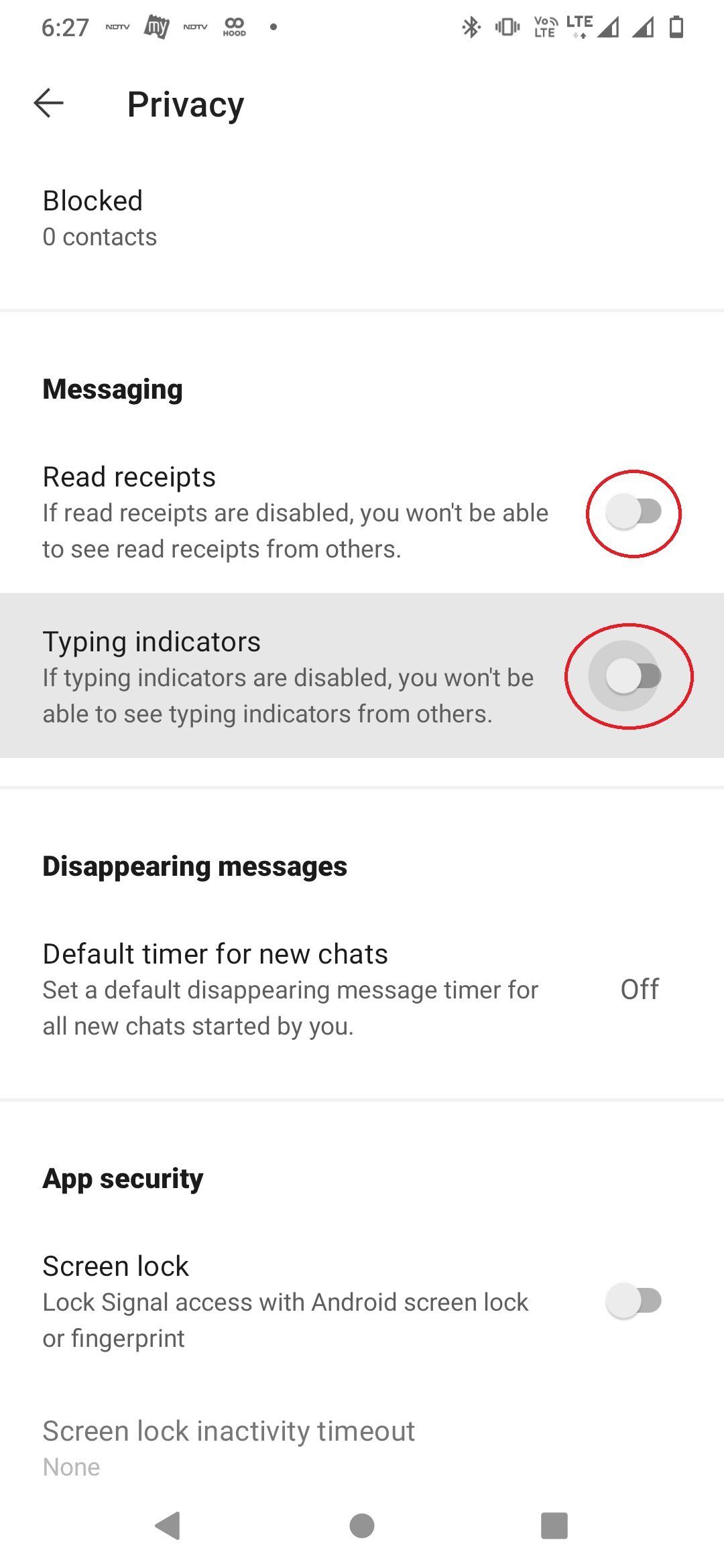The width and height of the screenshot is (724, 1568).
Task: Turn on Typing indicators
Action: click(633, 676)
